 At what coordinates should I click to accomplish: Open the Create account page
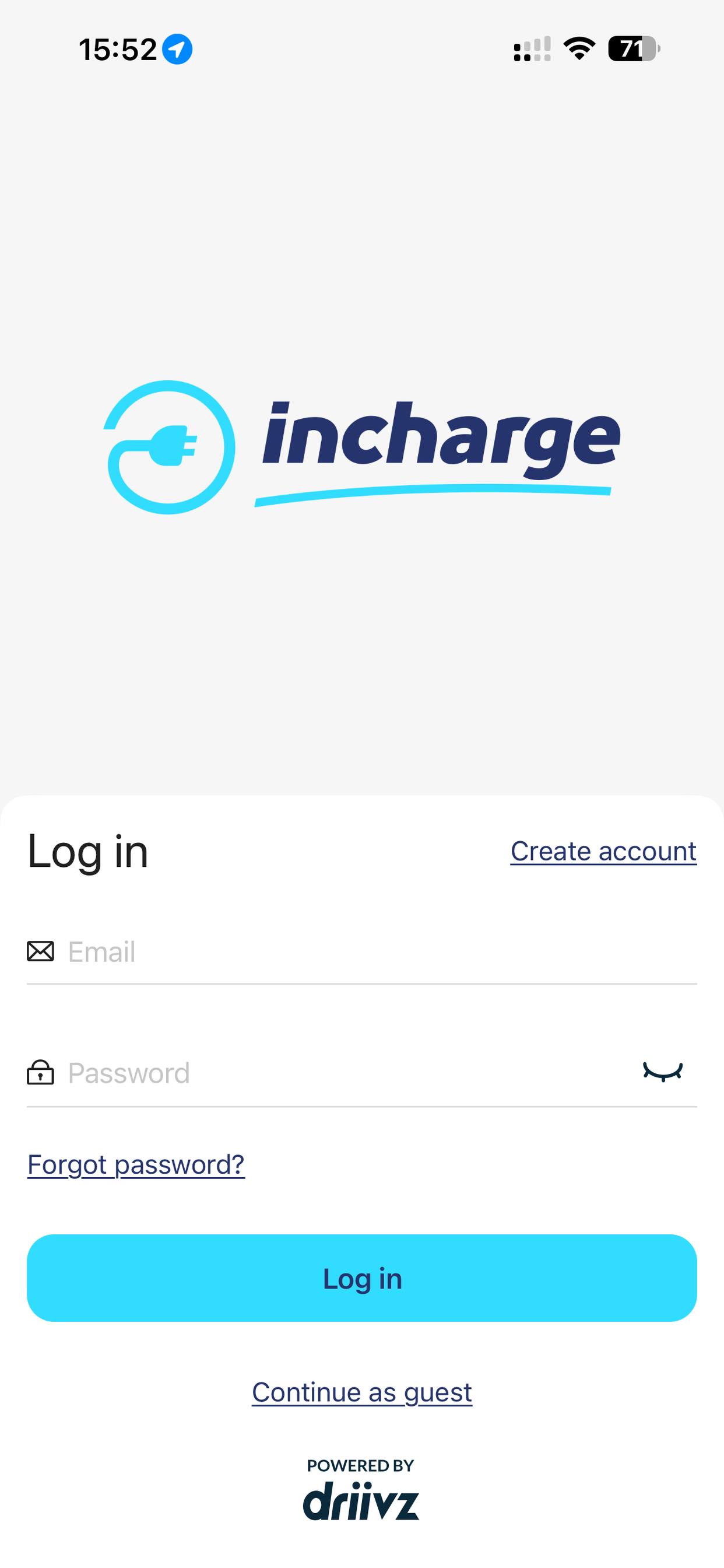pos(602,850)
